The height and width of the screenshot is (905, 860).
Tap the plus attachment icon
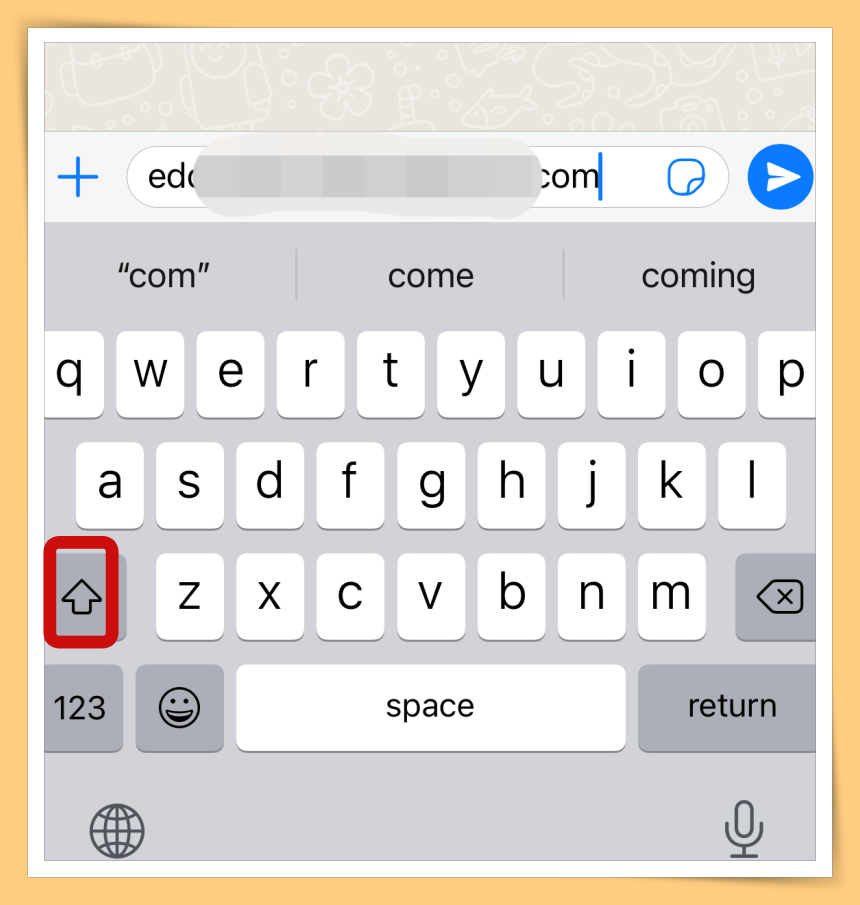tap(78, 178)
